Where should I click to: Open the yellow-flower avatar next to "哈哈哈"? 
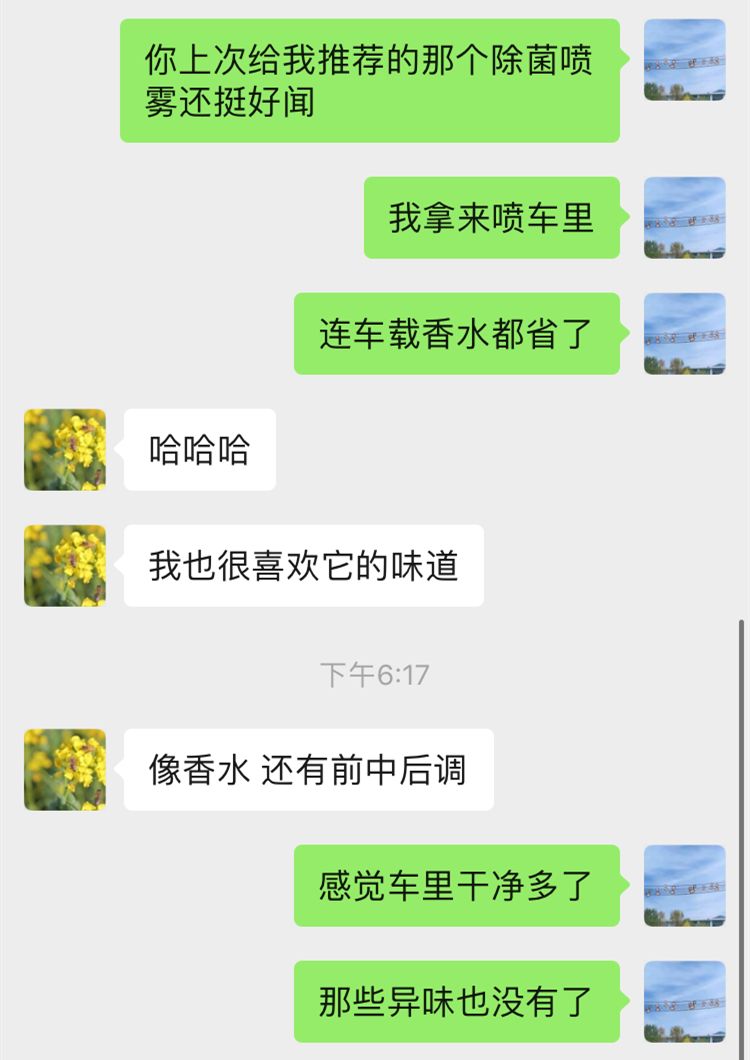[x=64, y=450]
